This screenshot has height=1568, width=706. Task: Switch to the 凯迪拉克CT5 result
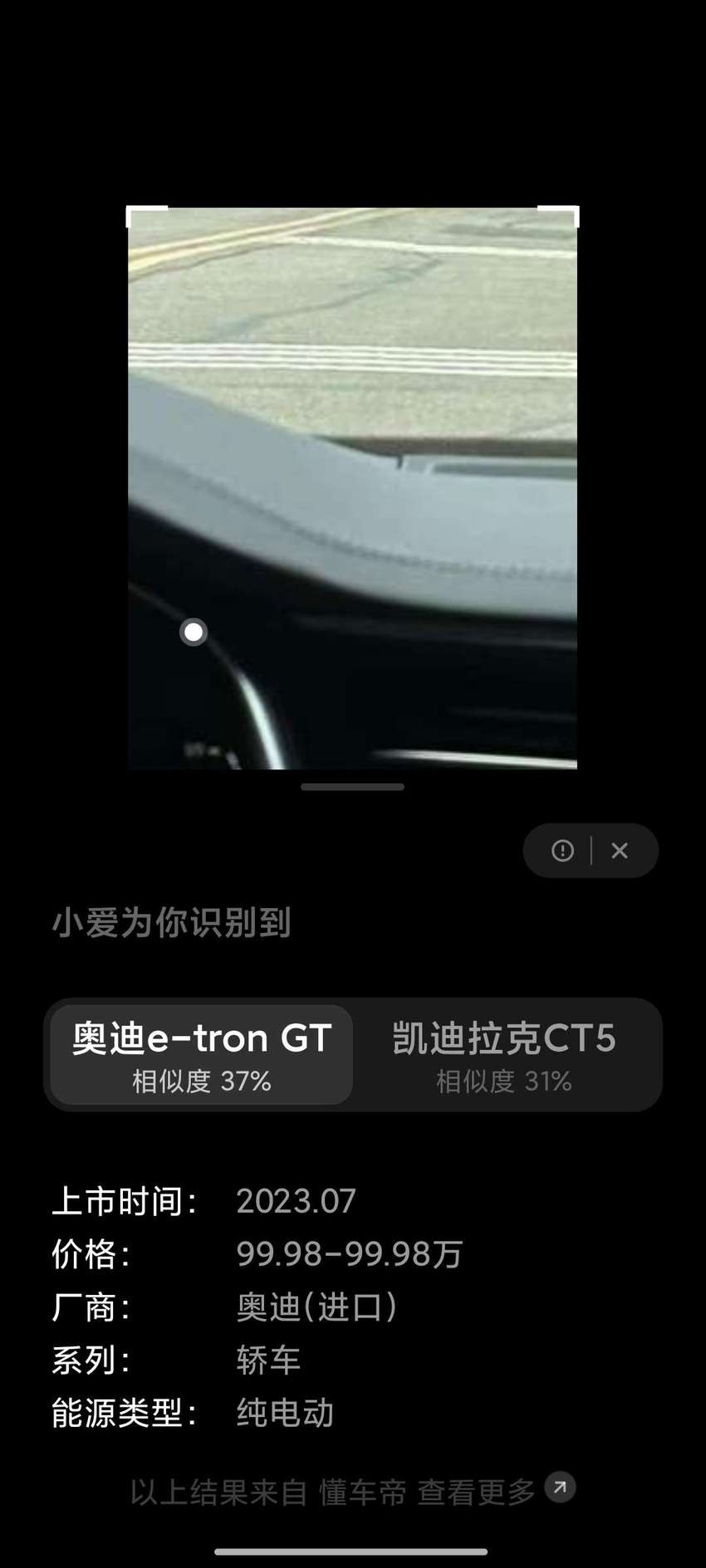click(x=504, y=1054)
